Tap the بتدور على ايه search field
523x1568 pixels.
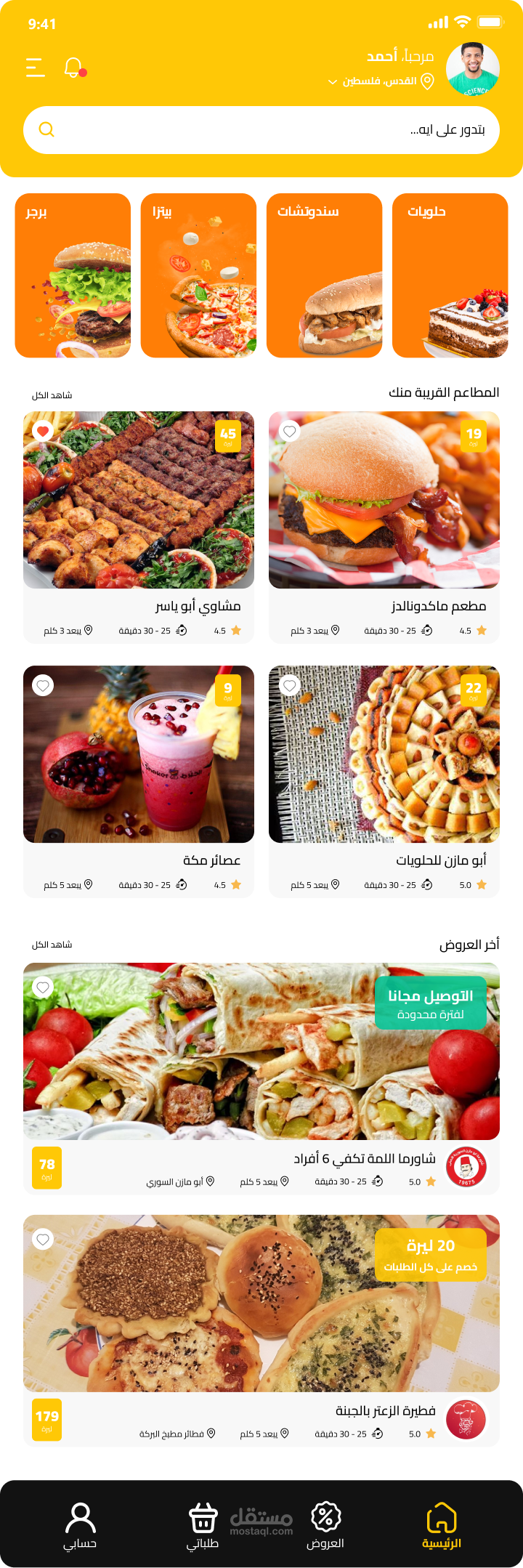point(261,130)
